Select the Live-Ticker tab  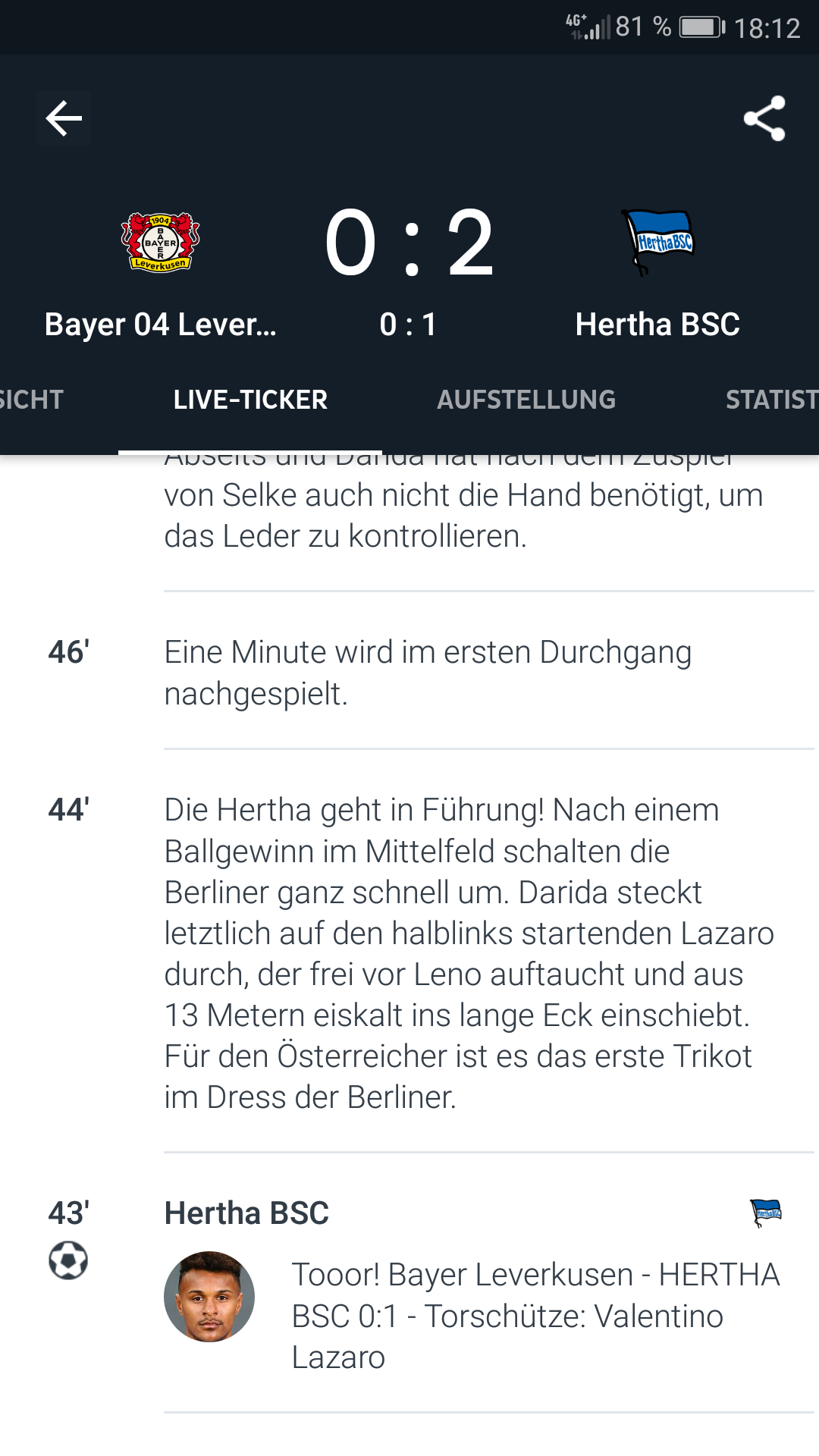[x=250, y=400]
